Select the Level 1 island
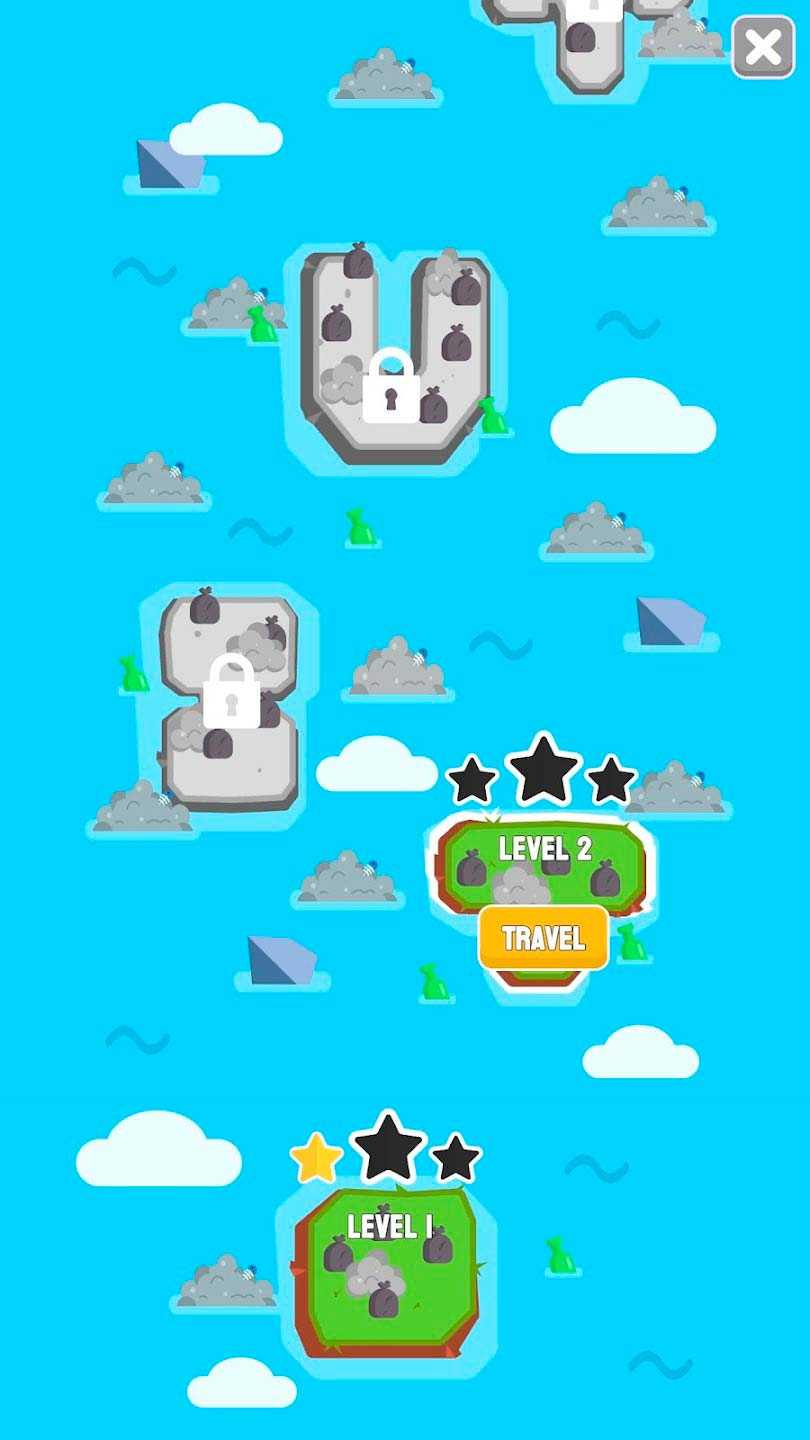810x1440 pixels. point(388,1275)
